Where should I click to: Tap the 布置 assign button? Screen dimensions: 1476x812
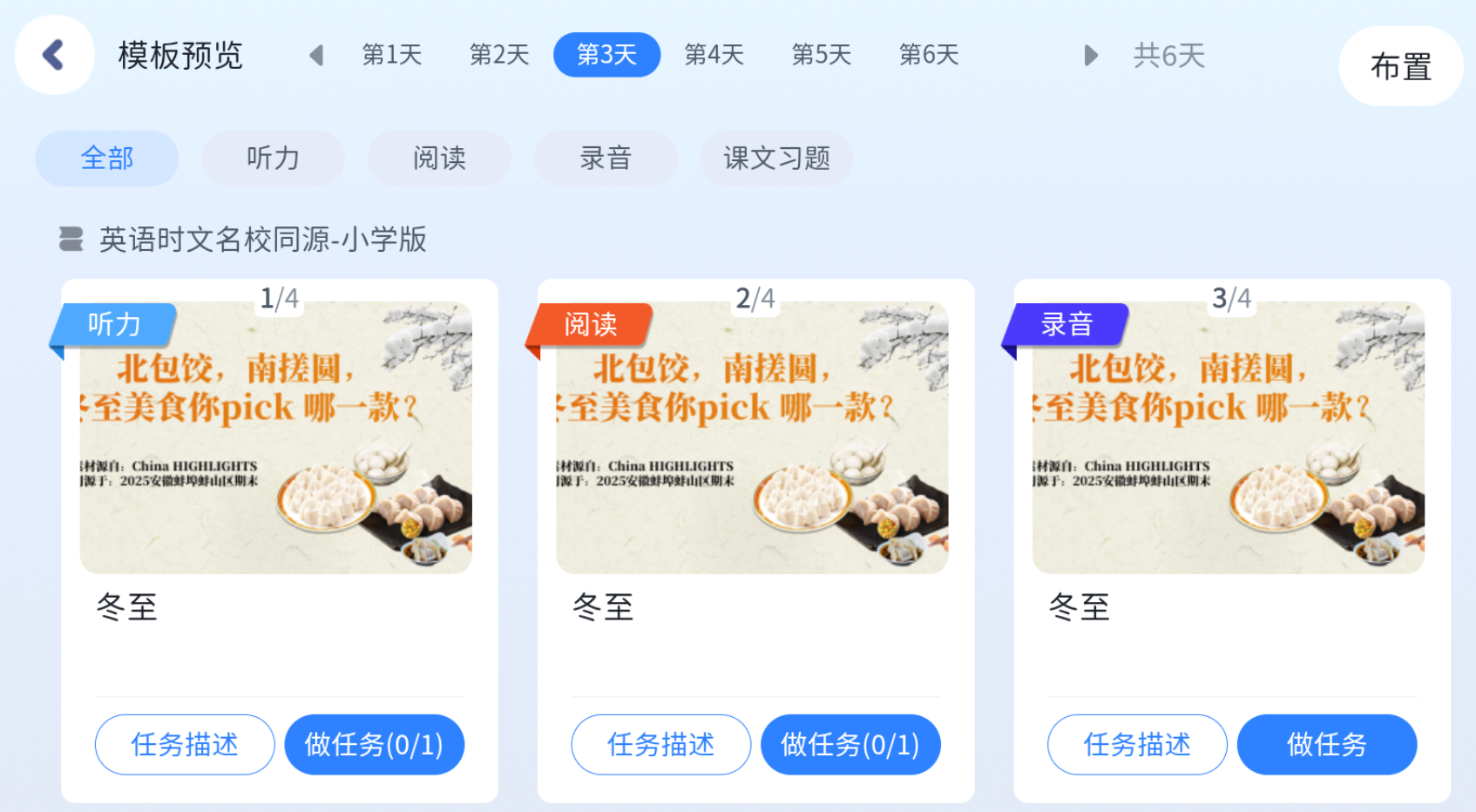[x=1400, y=66]
